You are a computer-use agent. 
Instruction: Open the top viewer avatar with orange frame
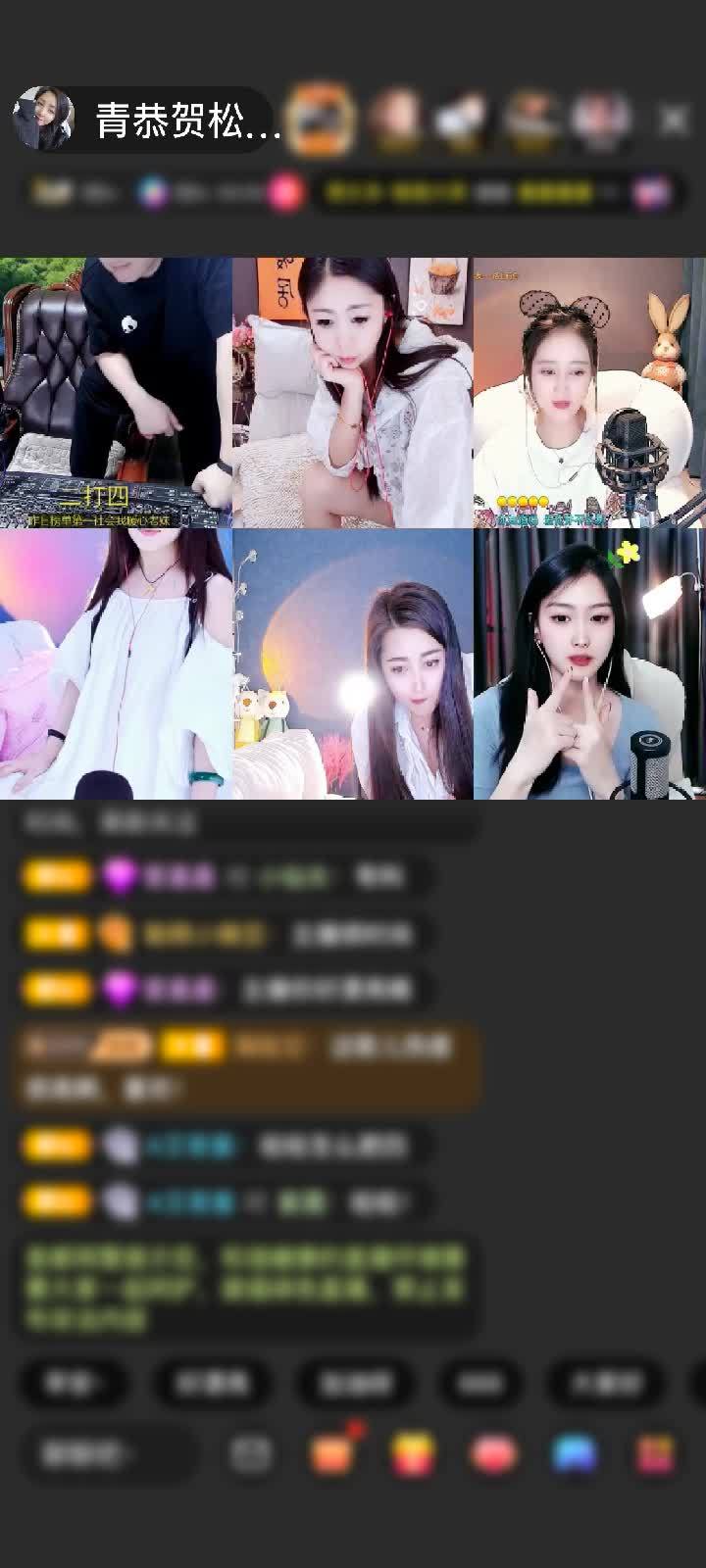[323, 120]
